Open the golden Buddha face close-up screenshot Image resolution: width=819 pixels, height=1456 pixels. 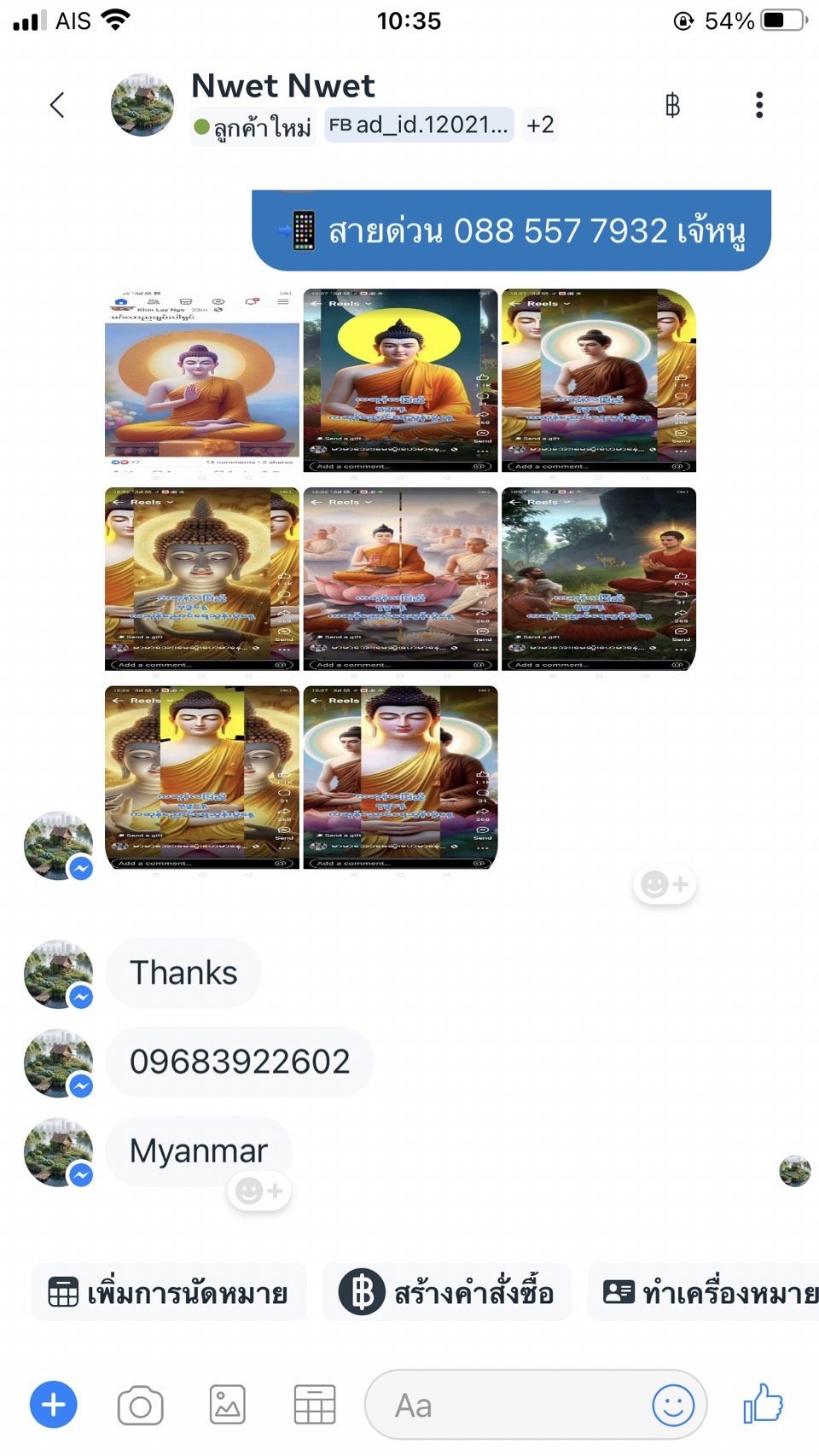click(201, 579)
